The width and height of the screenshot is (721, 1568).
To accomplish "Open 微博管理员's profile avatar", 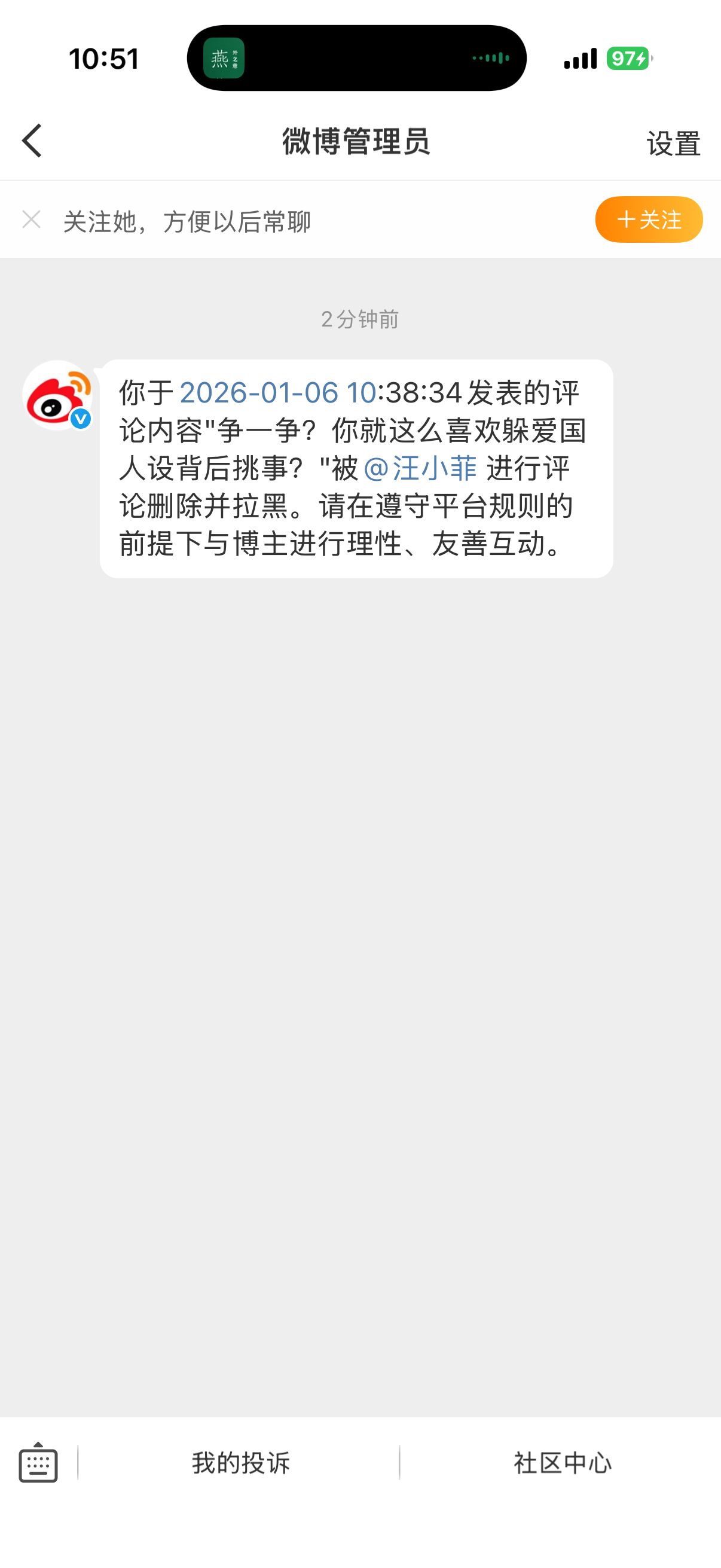I will coord(57,396).
